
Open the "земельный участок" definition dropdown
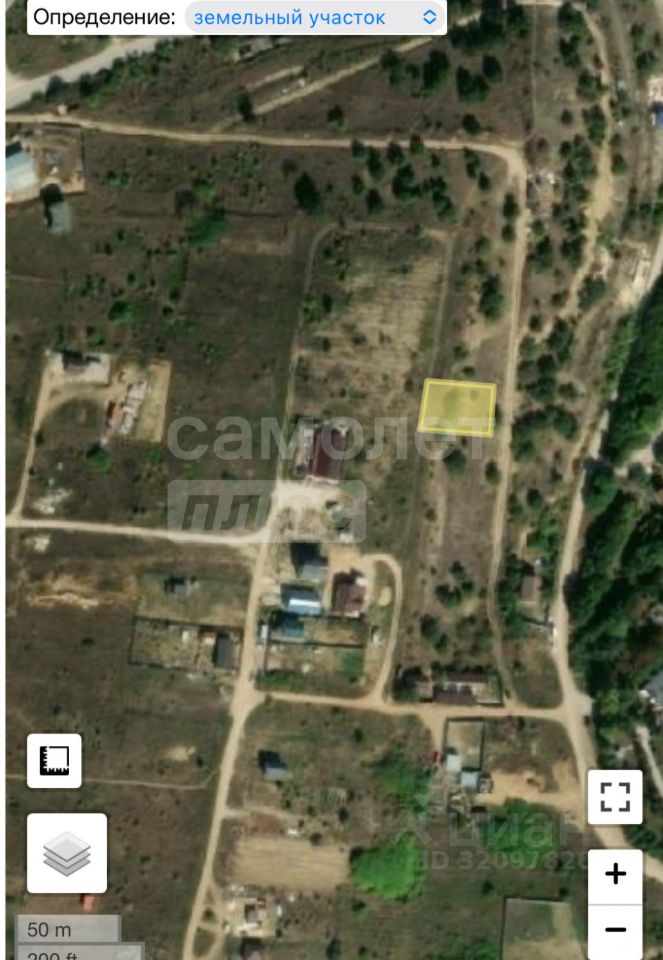click(x=315, y=17)
